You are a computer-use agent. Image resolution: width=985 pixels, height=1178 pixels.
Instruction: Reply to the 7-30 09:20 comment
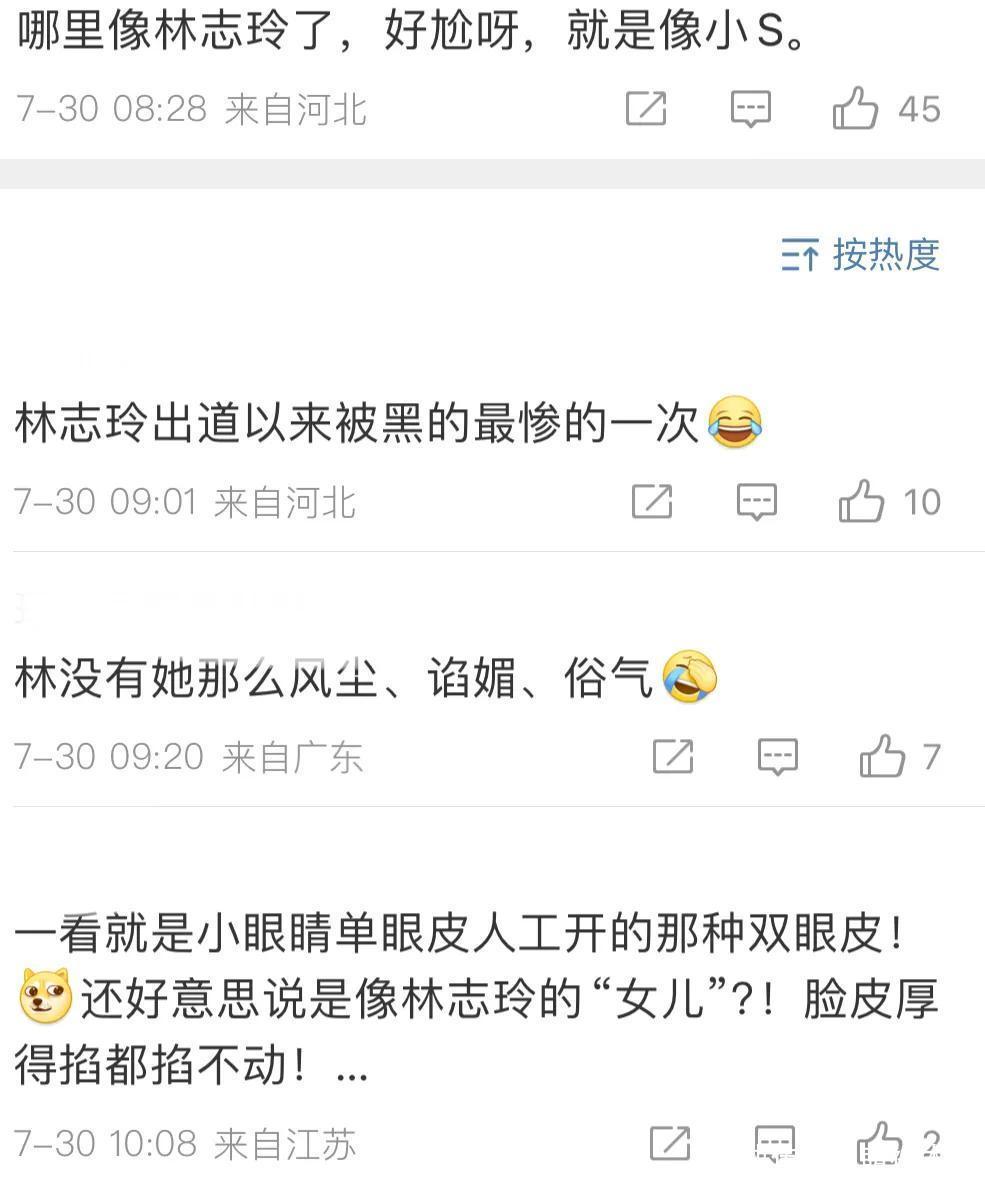[777, 757]
